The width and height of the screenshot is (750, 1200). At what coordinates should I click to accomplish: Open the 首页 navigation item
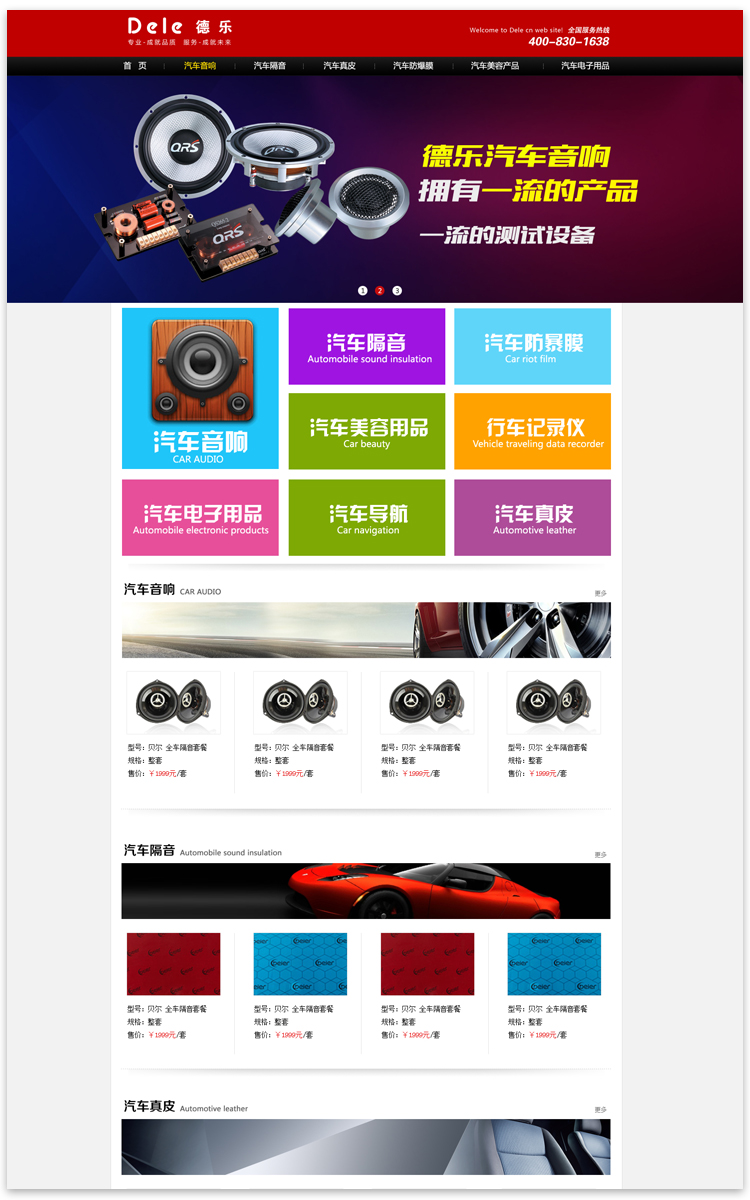pos(135,66)
